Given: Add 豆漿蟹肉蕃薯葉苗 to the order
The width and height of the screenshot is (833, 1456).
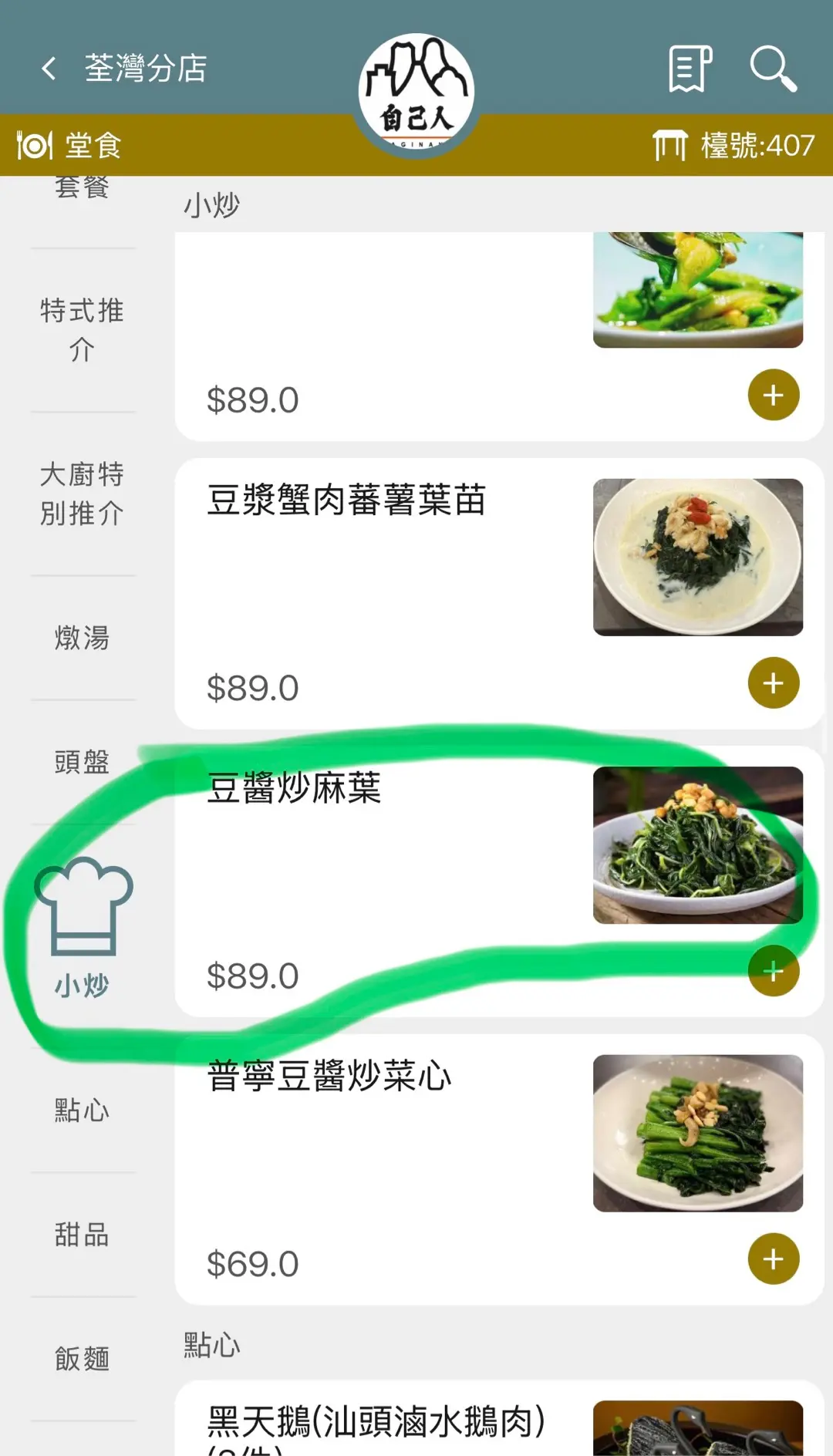Looking at the screenshot, I should click(773, 683).
